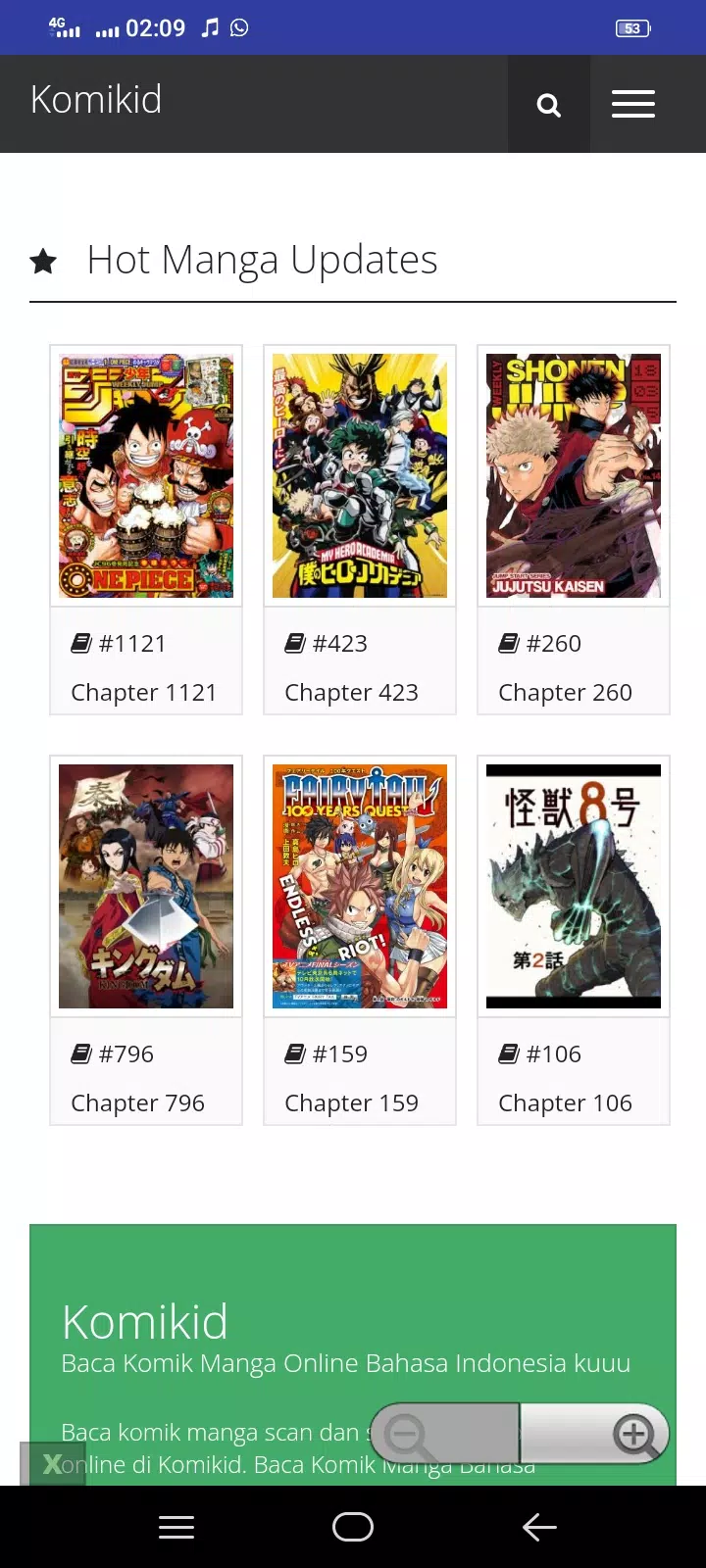Open the hamburger menu
706x1568 pixels.
[633, 104]
